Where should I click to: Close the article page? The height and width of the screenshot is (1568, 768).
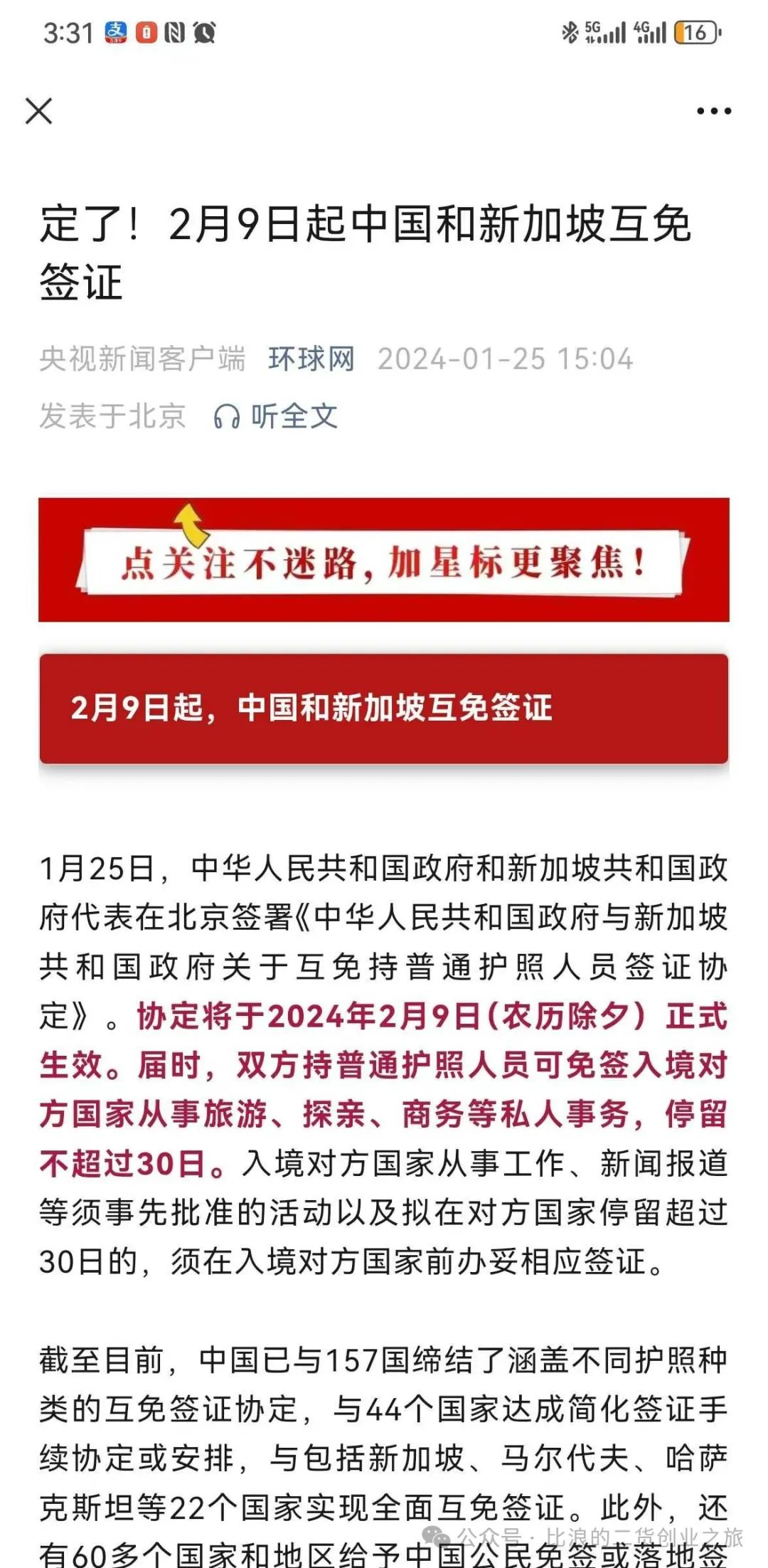coord(39,111)
